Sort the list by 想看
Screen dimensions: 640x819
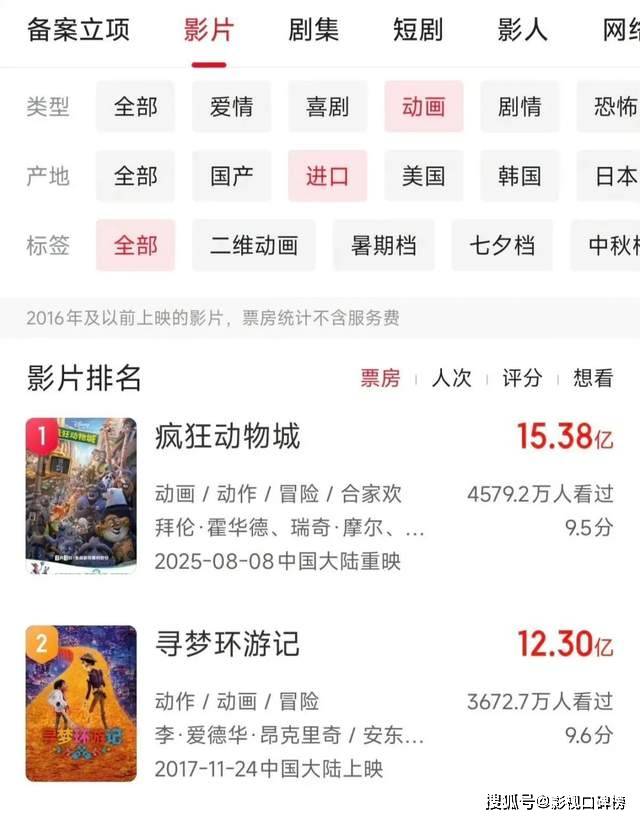click(x=593, y=378)
